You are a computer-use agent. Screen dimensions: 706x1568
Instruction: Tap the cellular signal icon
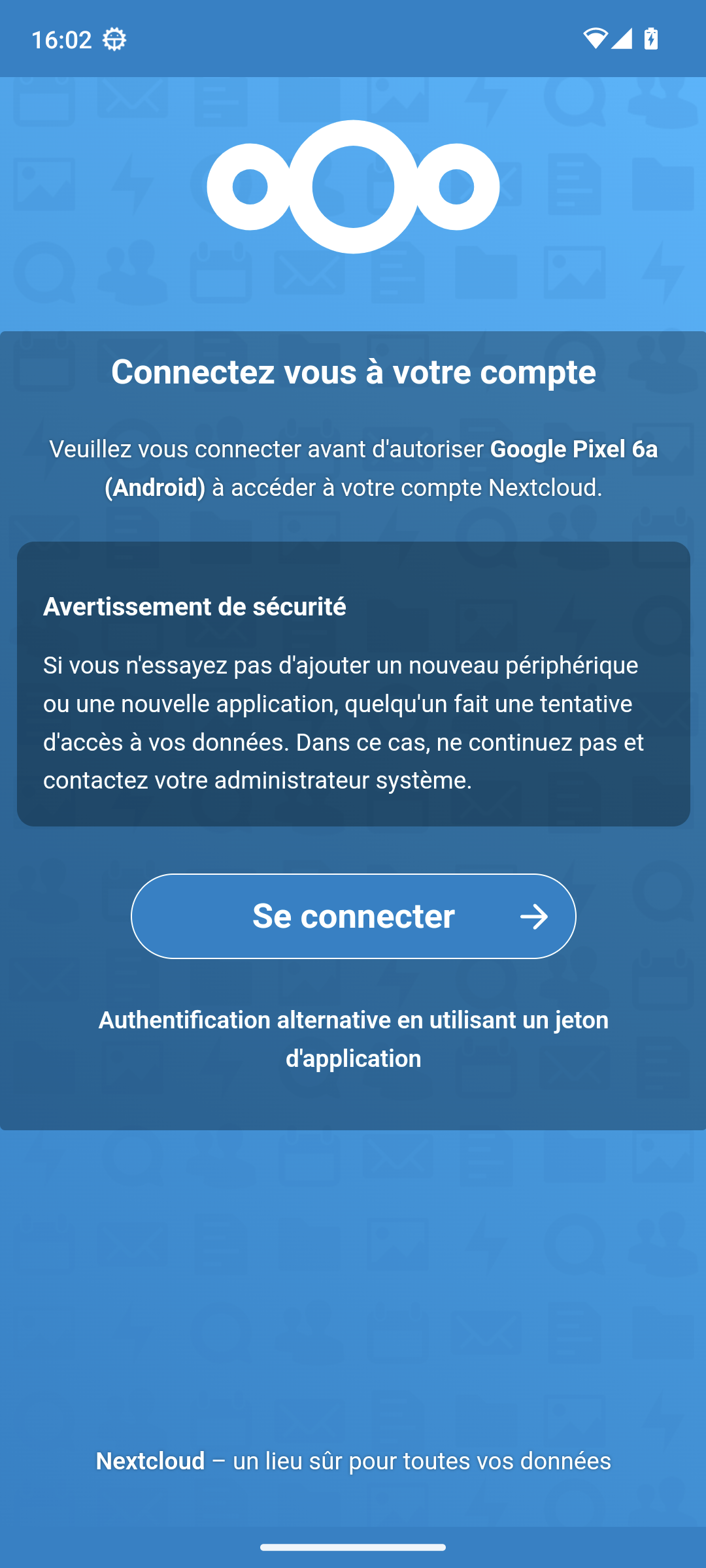click(623, 39)
